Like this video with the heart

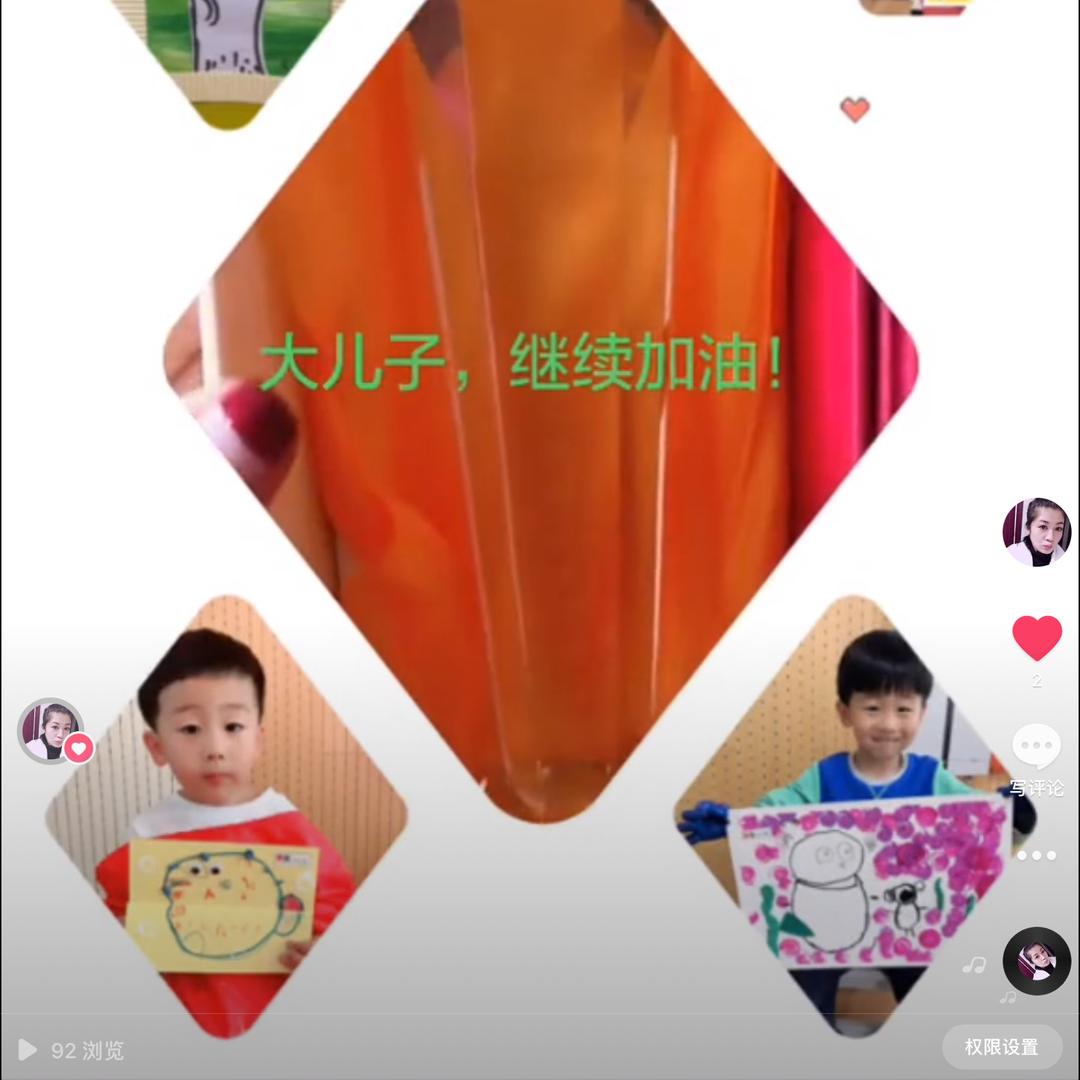tap(1036, 639)
